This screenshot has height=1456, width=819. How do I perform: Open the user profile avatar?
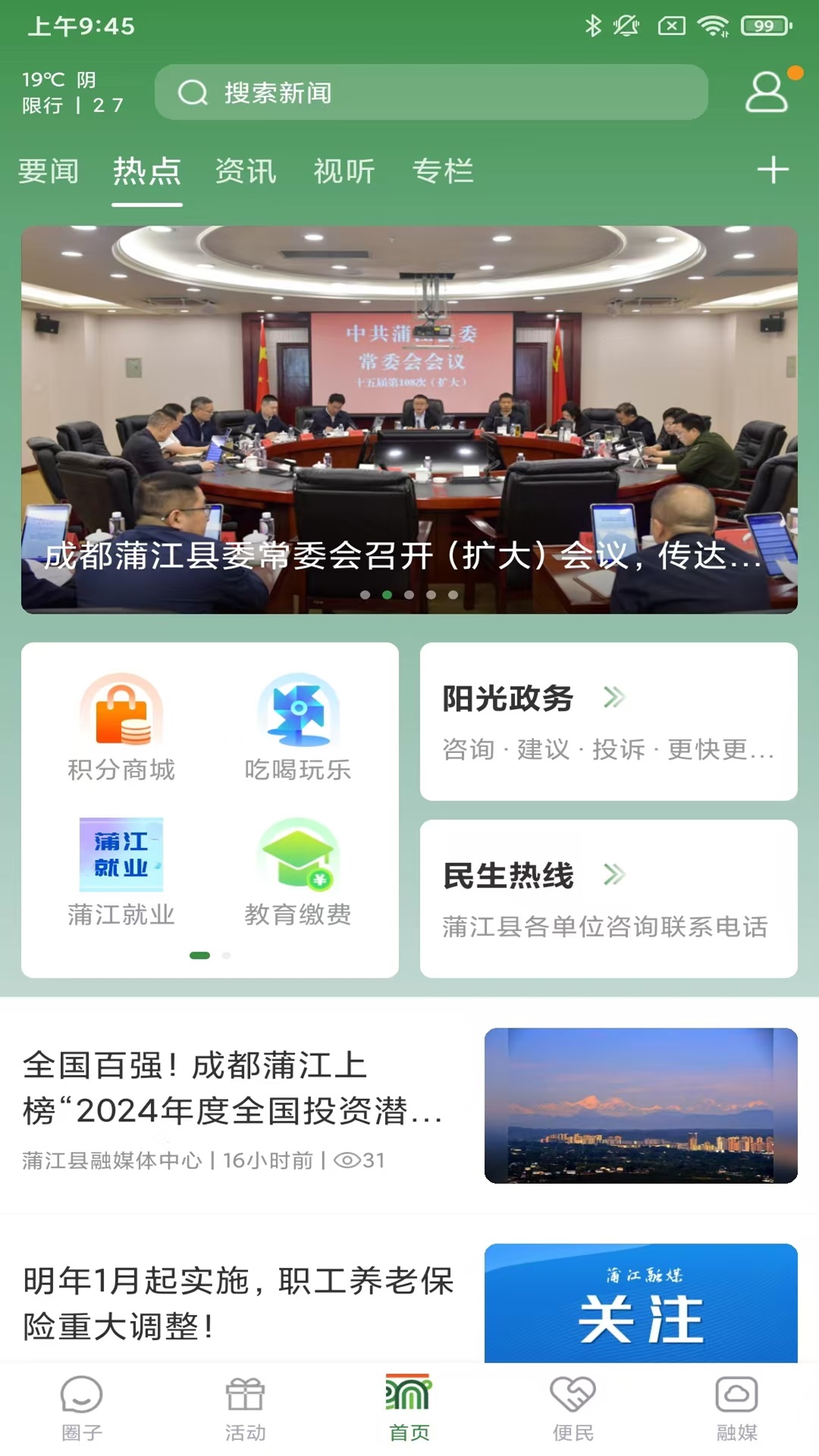coord(767,93)
